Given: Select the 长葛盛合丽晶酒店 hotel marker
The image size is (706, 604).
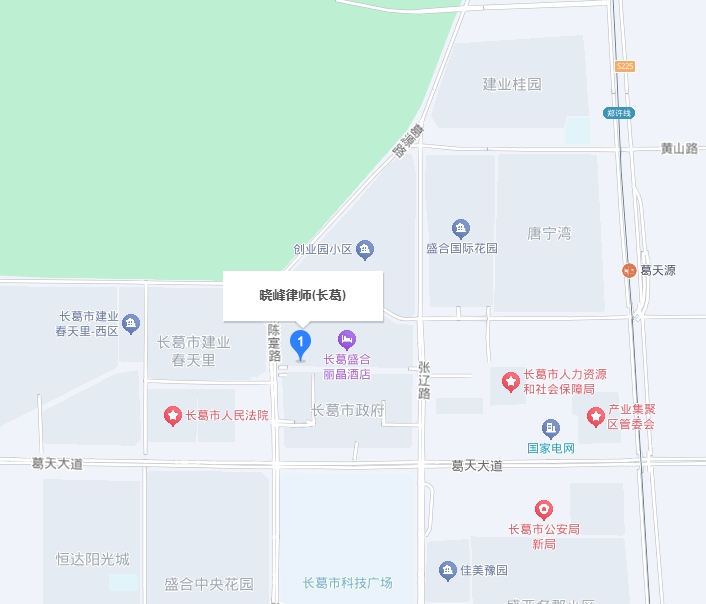Looking at the screenshot, I should [x=347, y=341].
